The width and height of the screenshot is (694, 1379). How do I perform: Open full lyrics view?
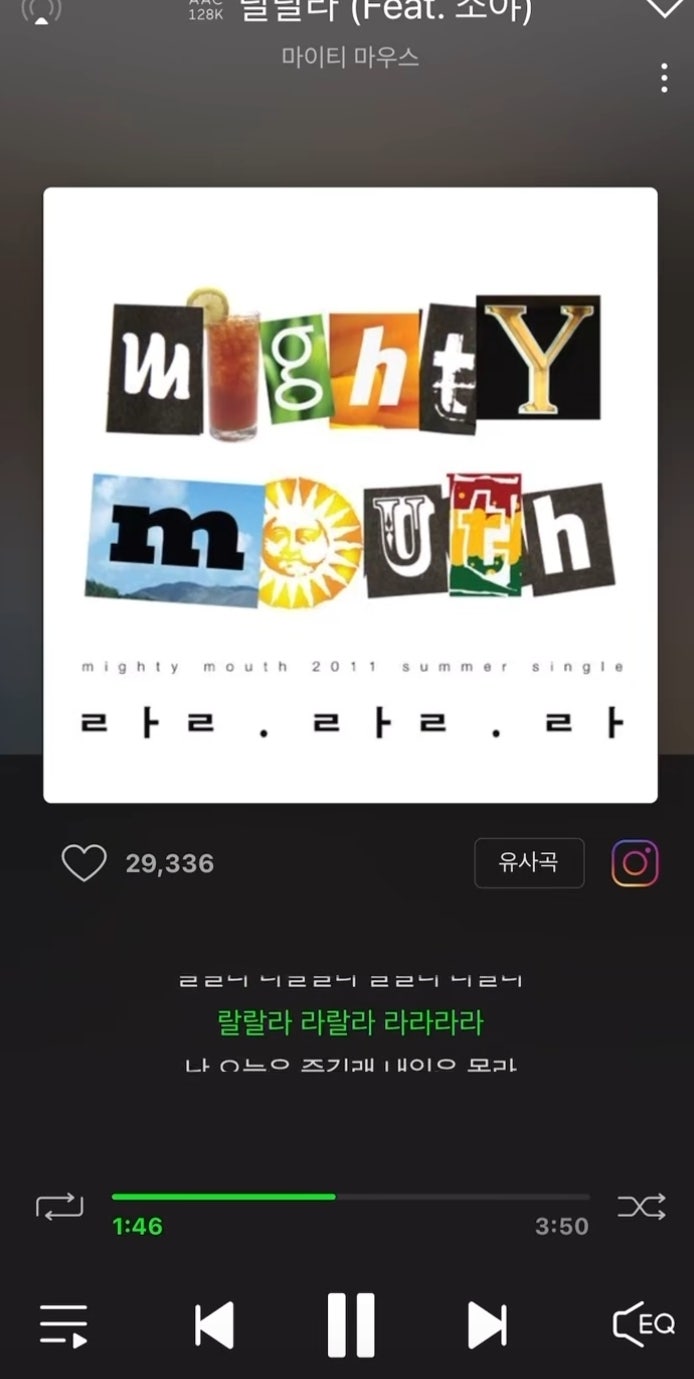tap(350, 1022)
